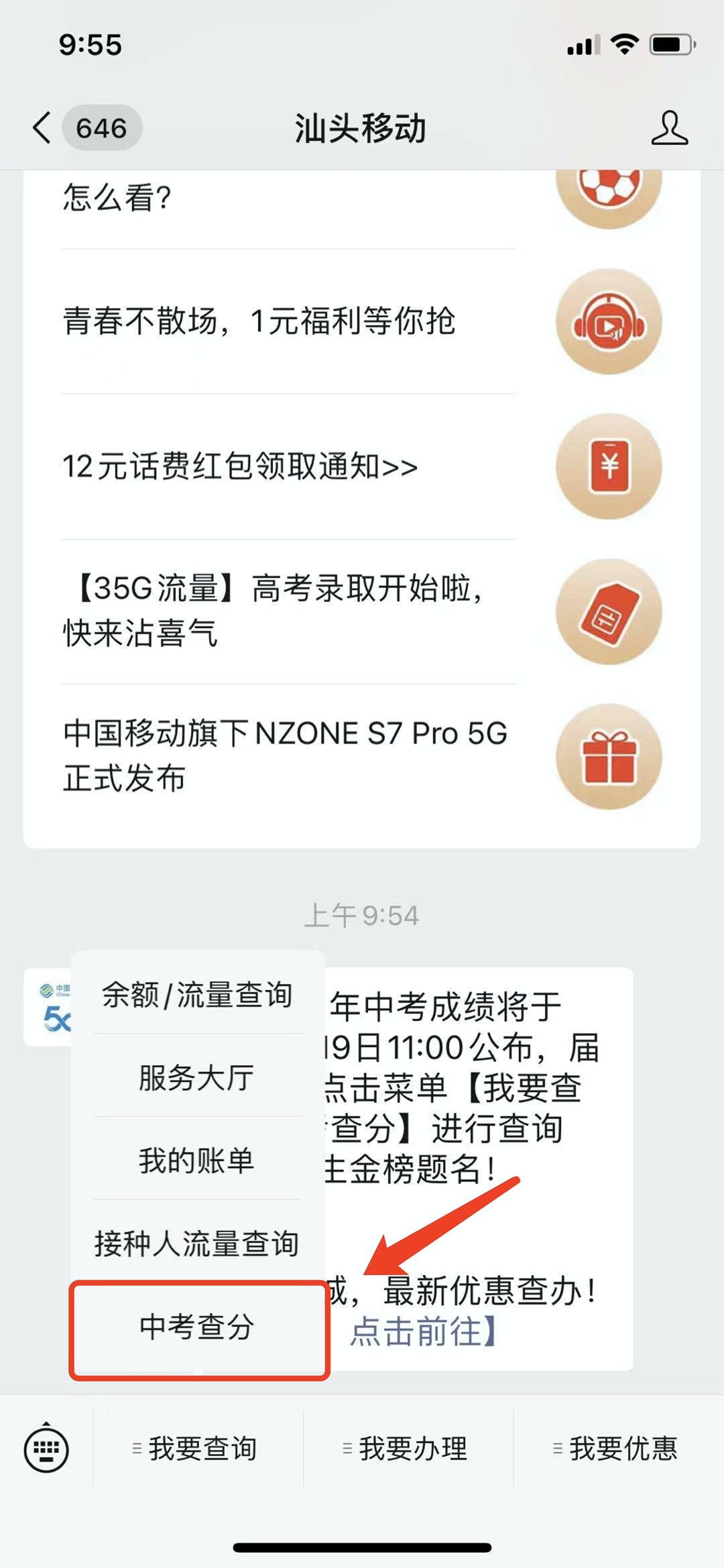The image size is (724, 1568).
Task: Choose 服务大厅 in the popup menu
Action: pos(197,1078)
